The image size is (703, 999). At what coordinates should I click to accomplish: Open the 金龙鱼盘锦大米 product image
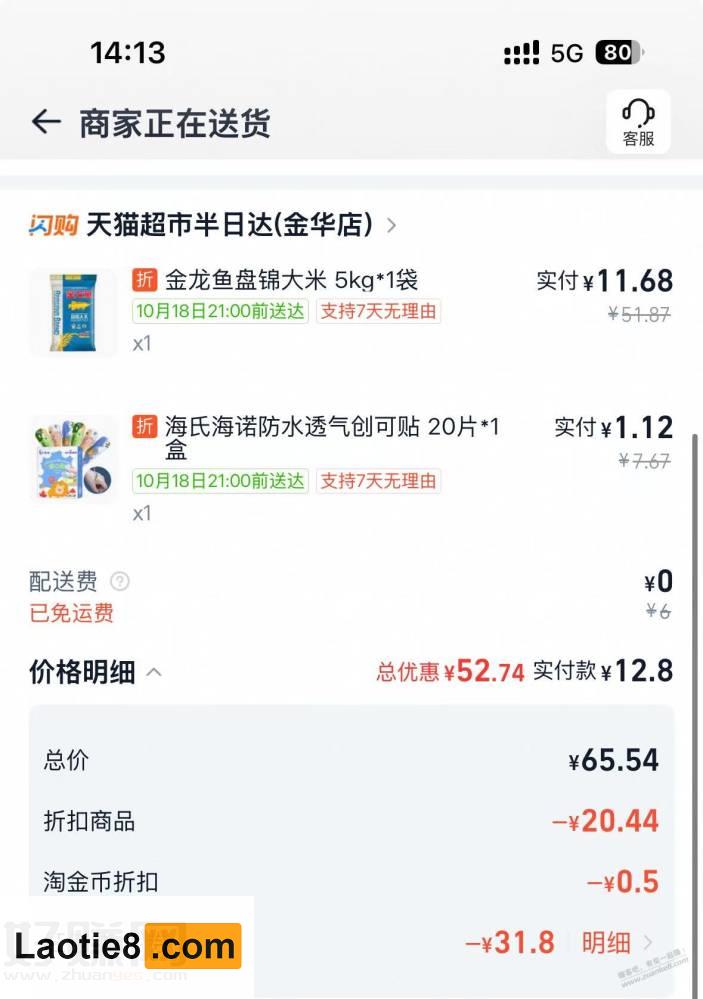pos(73,311)
